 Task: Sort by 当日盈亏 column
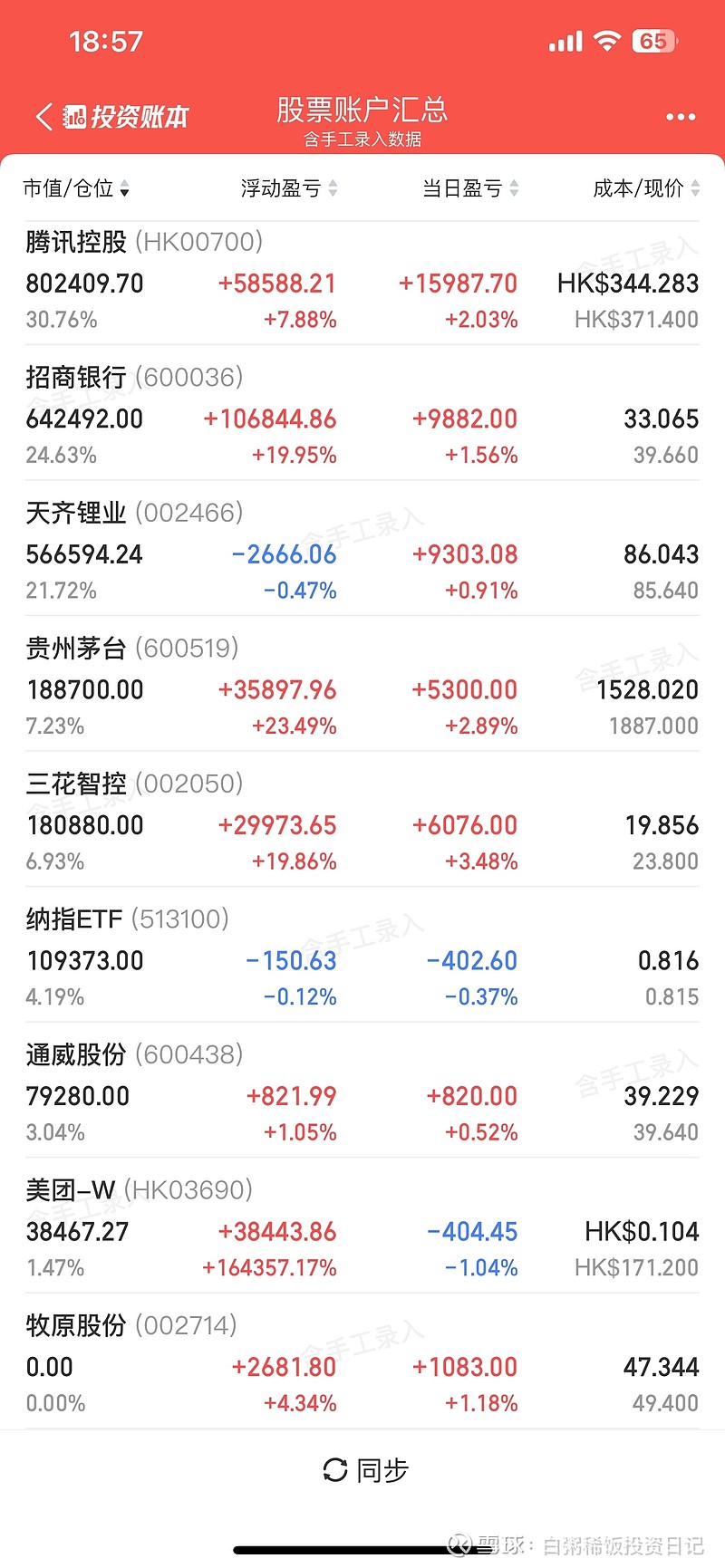pyautogui.click(x=470, y=188)
